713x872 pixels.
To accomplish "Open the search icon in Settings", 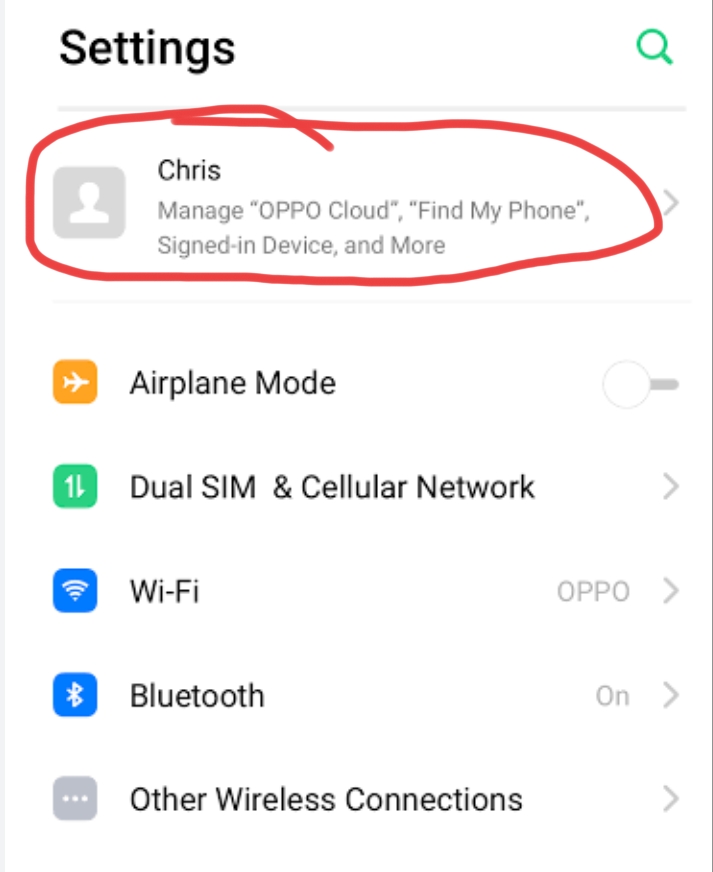I will coord(655,47).
